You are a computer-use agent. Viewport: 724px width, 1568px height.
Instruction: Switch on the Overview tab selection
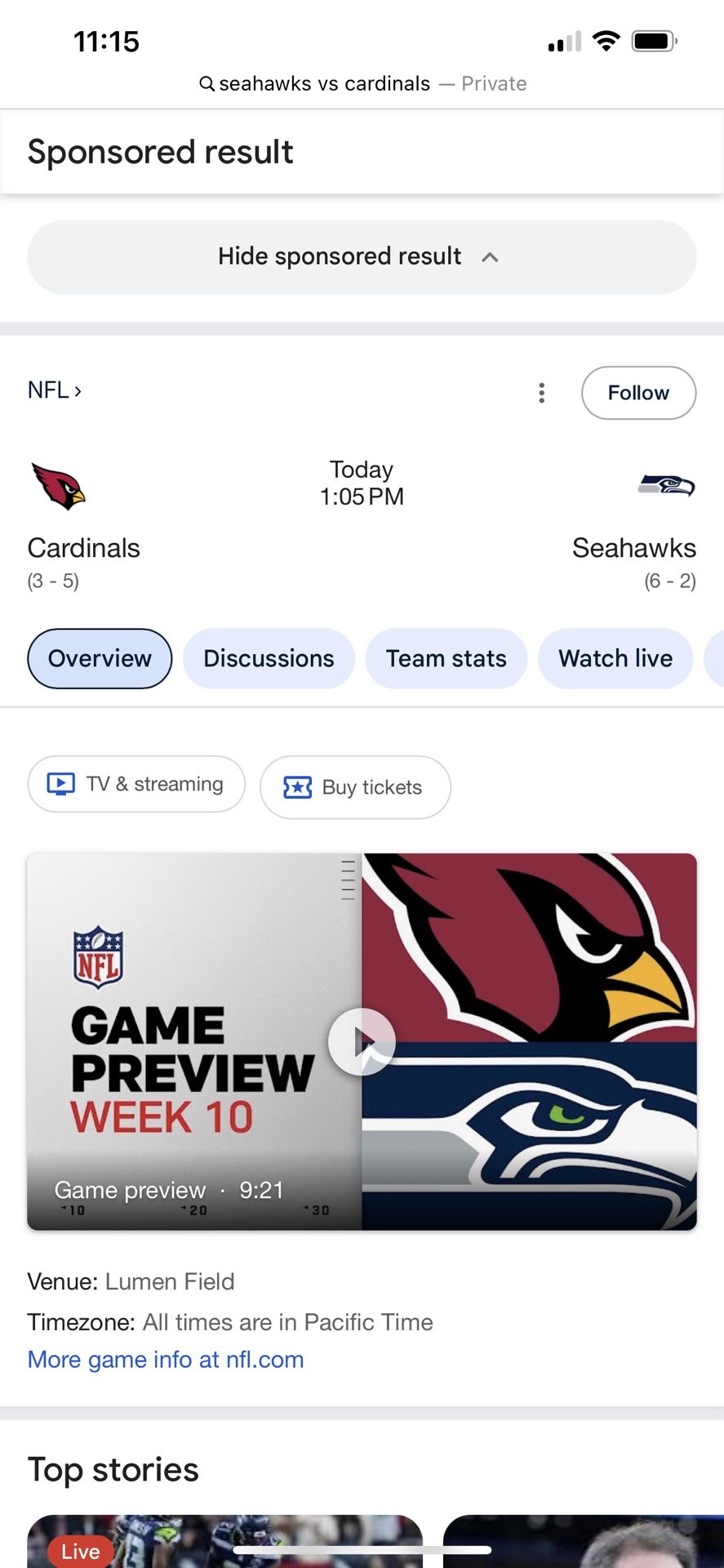coord(100,658)
